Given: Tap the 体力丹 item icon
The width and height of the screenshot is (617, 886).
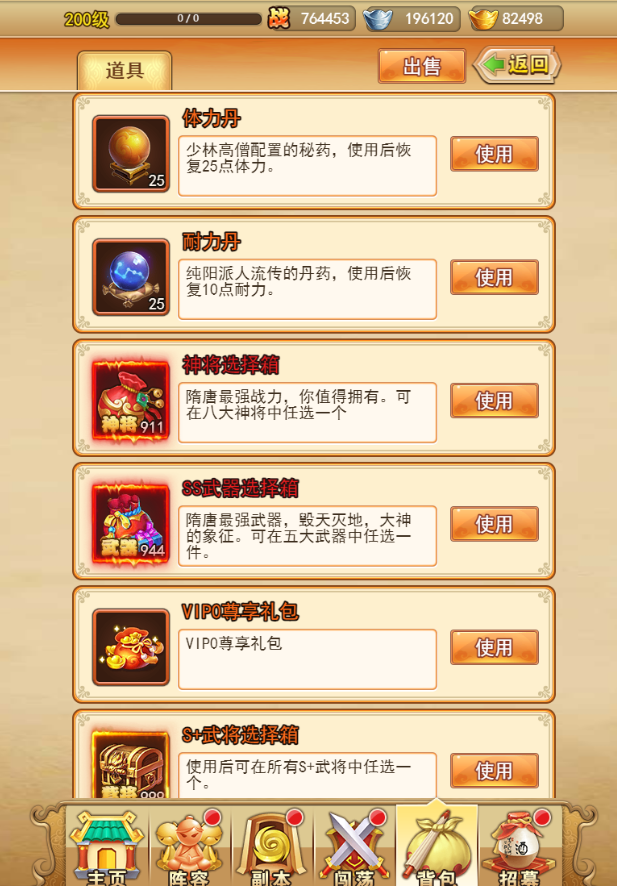Looking at the screenshot, I should [x=131, y=153].
